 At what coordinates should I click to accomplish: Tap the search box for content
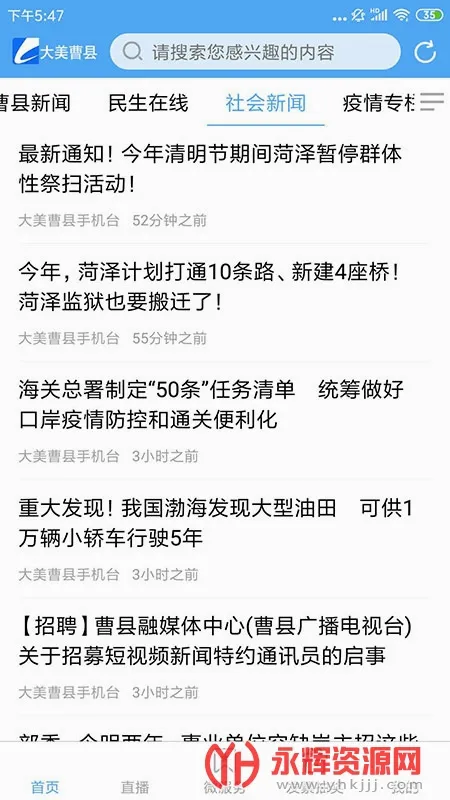(x=255, y=52)
